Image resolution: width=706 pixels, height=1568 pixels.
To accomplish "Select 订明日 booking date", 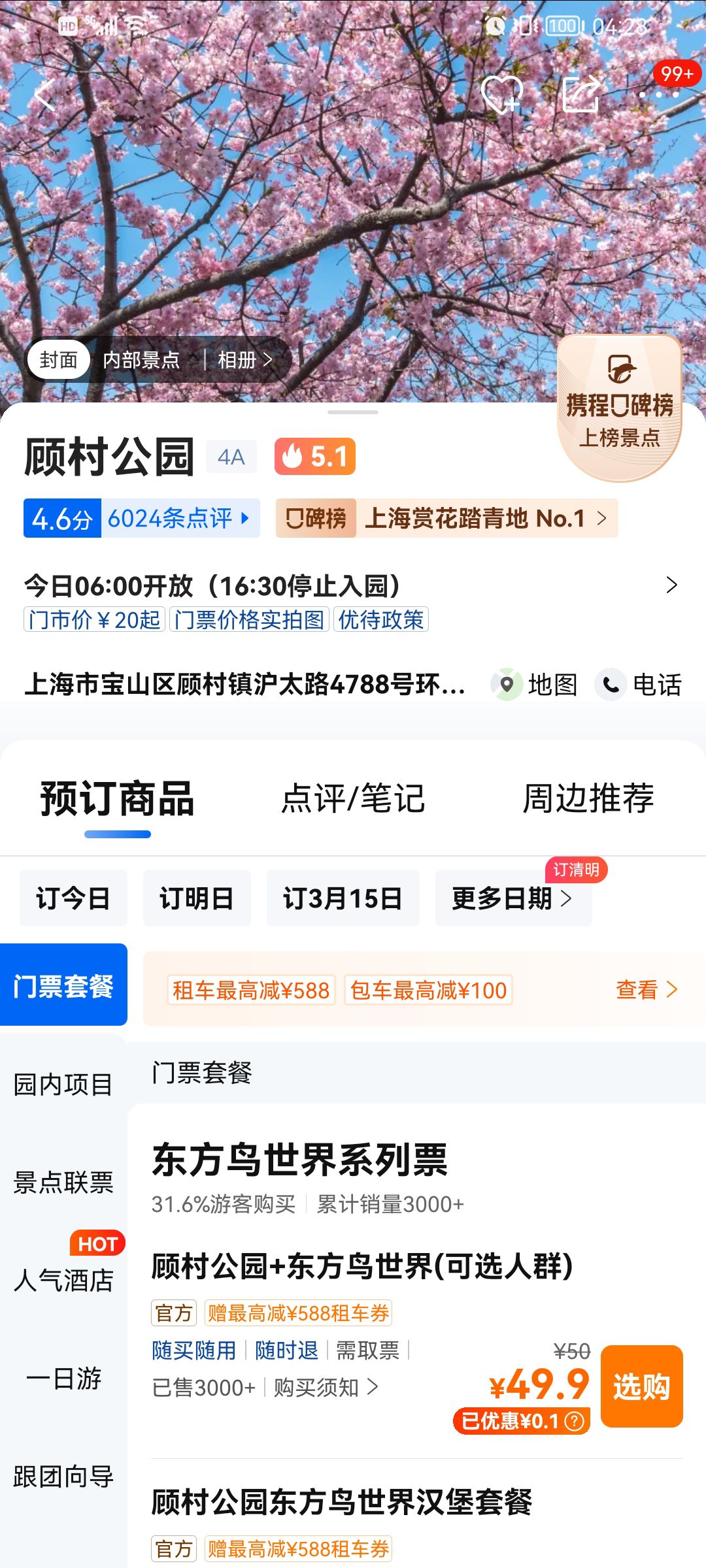I will [197, 898].
